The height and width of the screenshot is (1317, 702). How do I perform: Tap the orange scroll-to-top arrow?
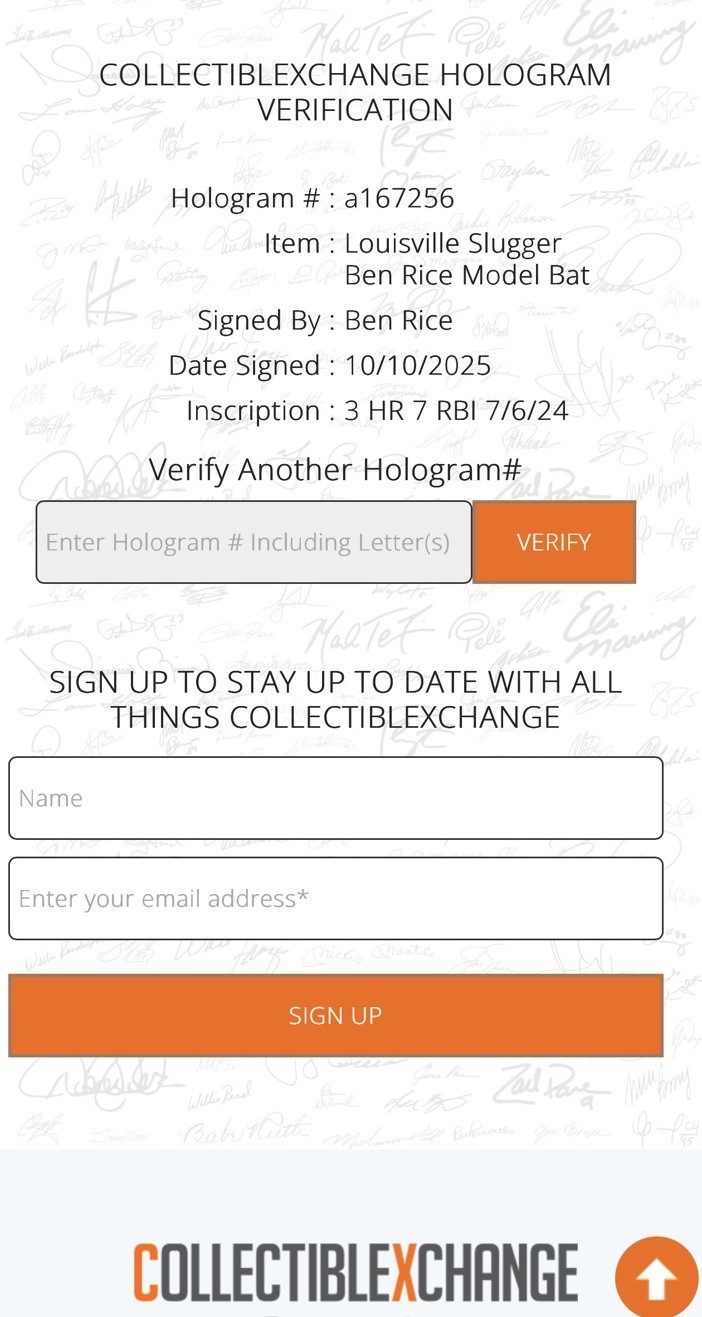coord(656,1277)
